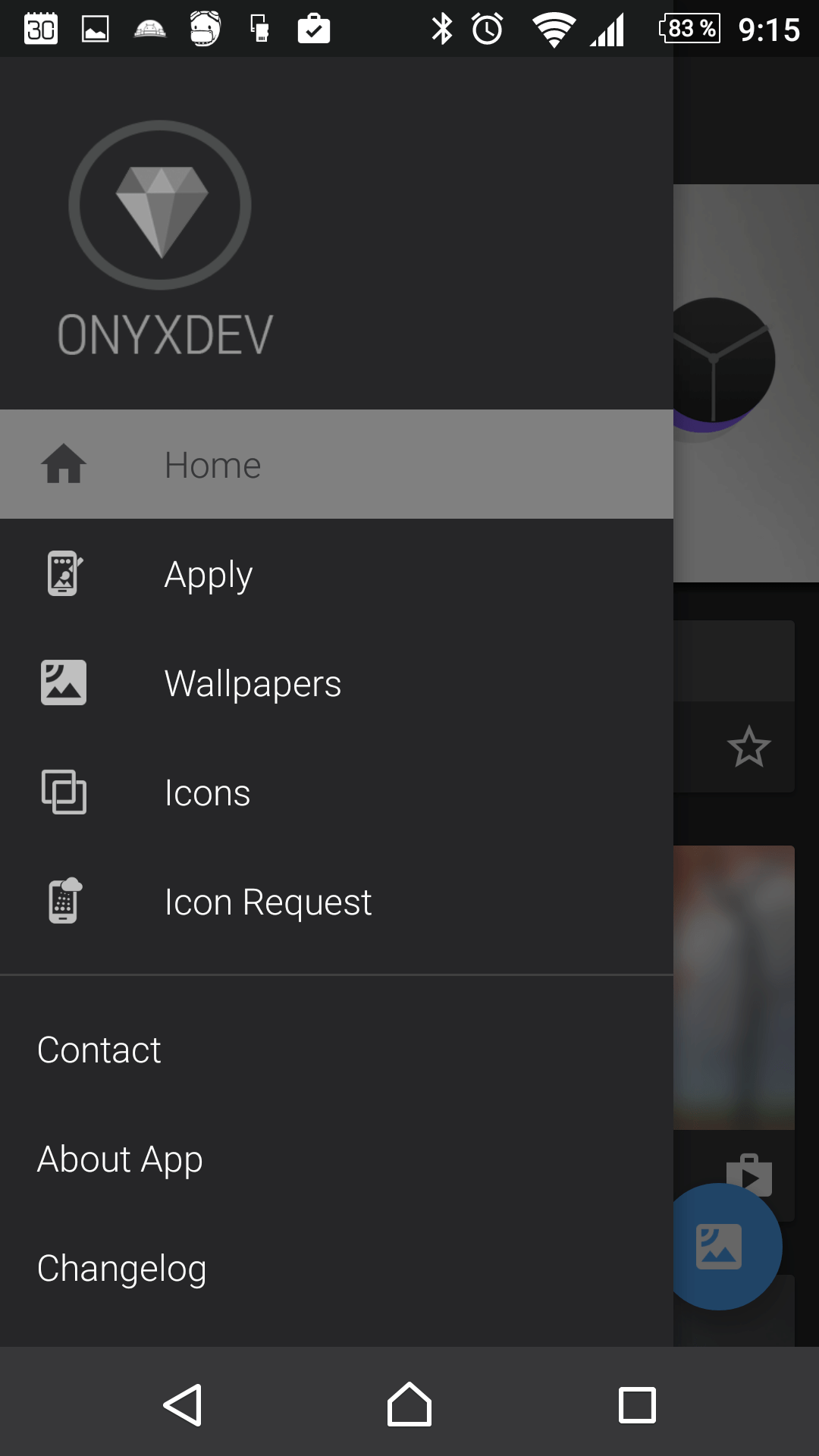Open recent apps from navigation bar
This screenshot has width=819, height=1456.
pos(637,1404)
